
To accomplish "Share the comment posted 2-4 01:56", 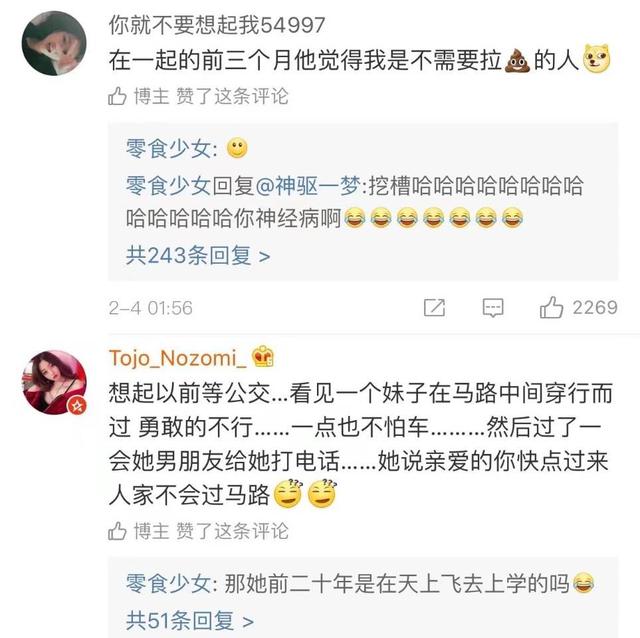I will pyautogui.click(x=435, y=307).
